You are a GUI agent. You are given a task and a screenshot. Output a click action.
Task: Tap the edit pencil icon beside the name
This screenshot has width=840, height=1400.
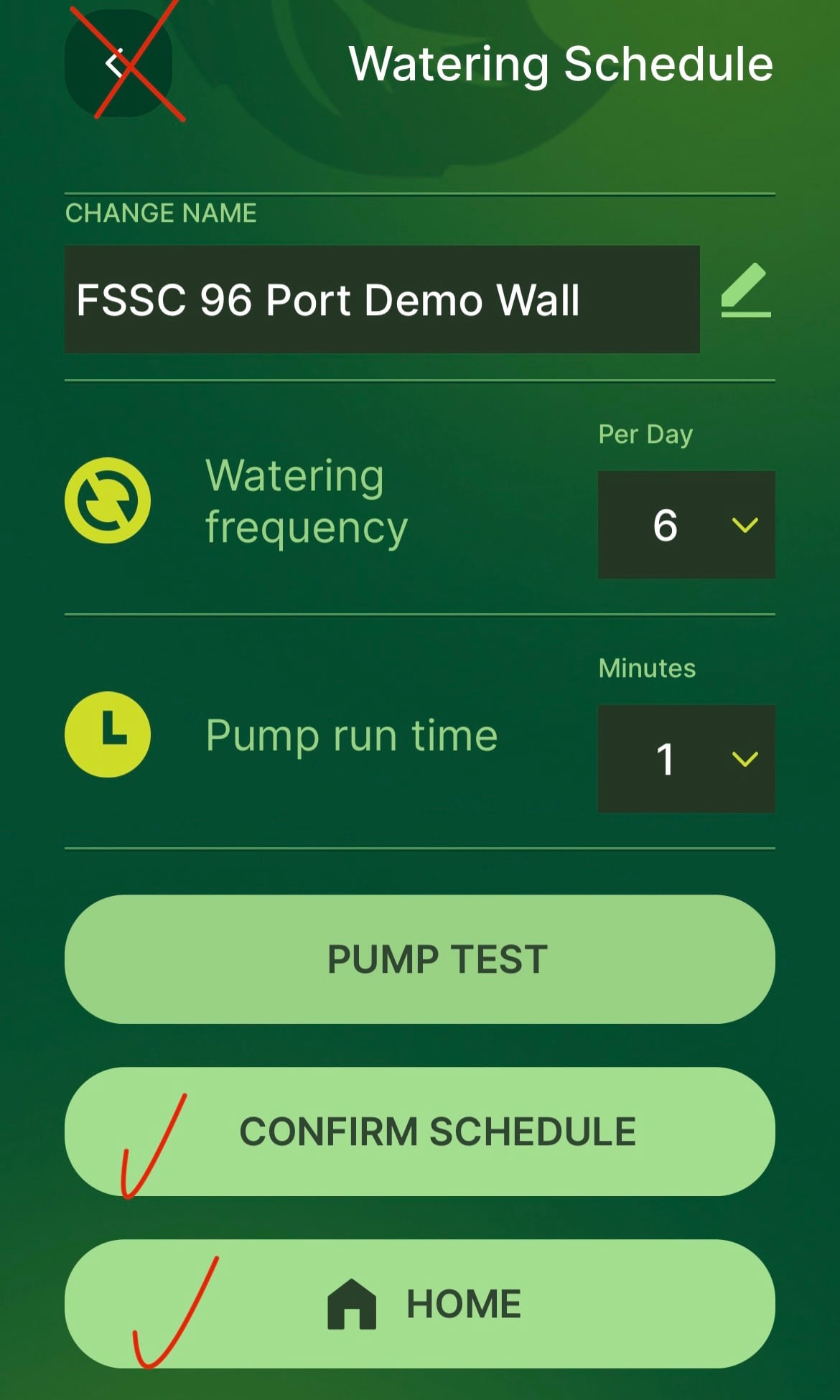pos(745,291)
